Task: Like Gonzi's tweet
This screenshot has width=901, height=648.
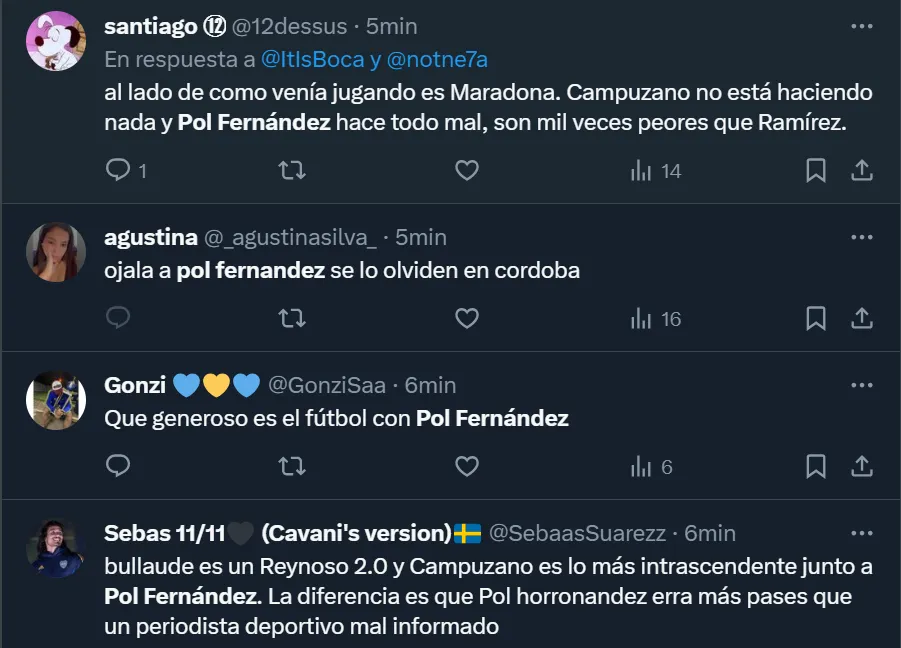Action: [467, 466]
